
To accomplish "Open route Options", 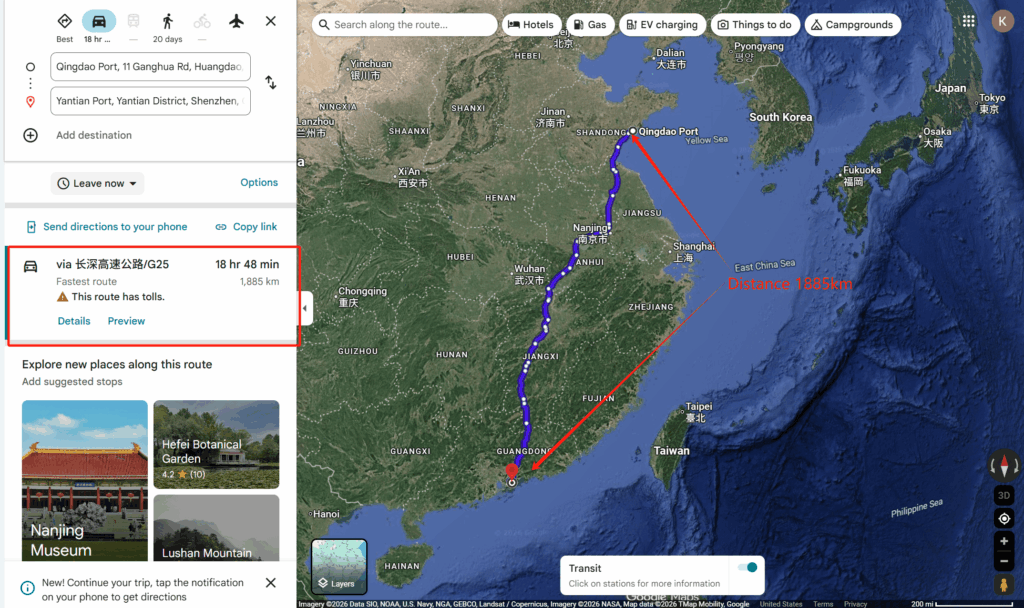I will [259, 182].
